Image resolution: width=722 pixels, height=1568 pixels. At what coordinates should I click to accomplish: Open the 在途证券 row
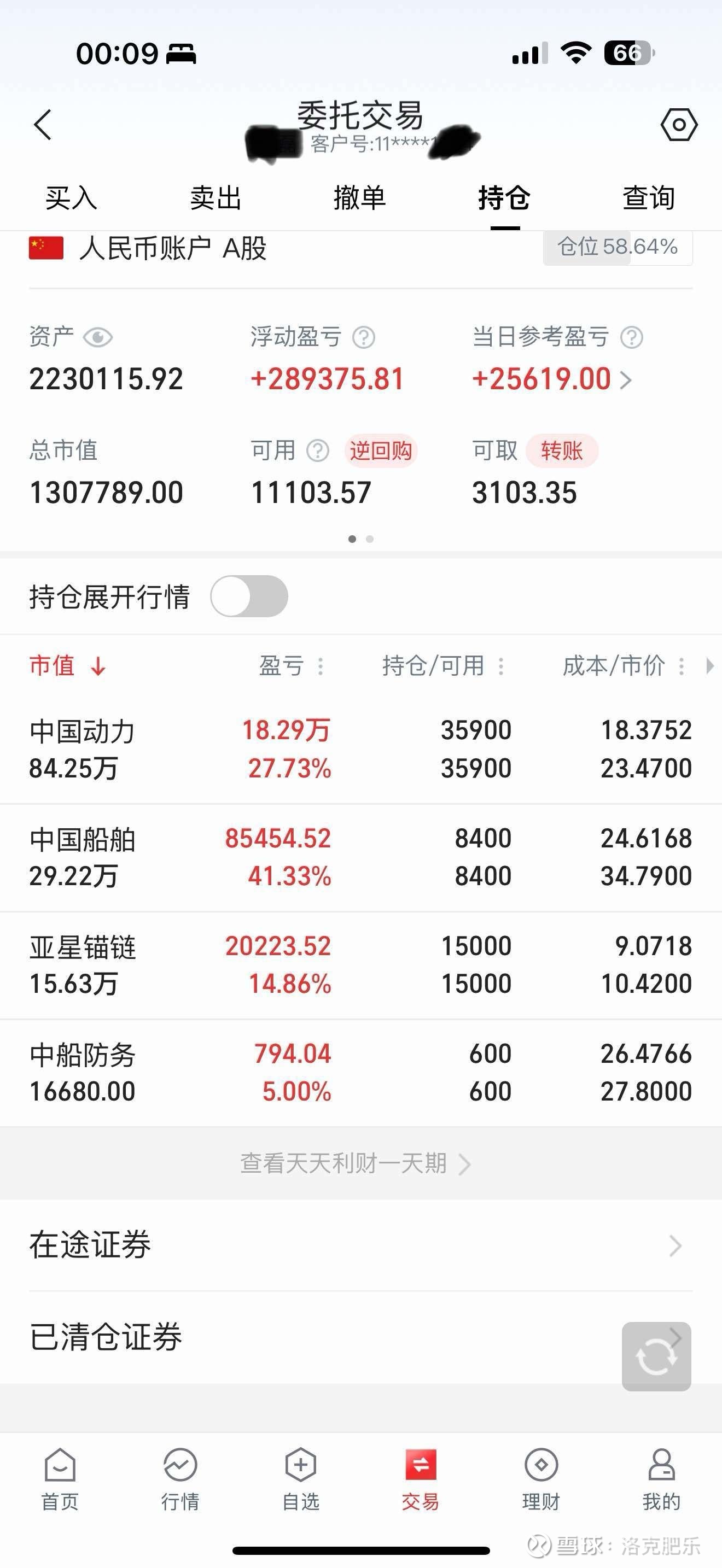point(361,1245)
